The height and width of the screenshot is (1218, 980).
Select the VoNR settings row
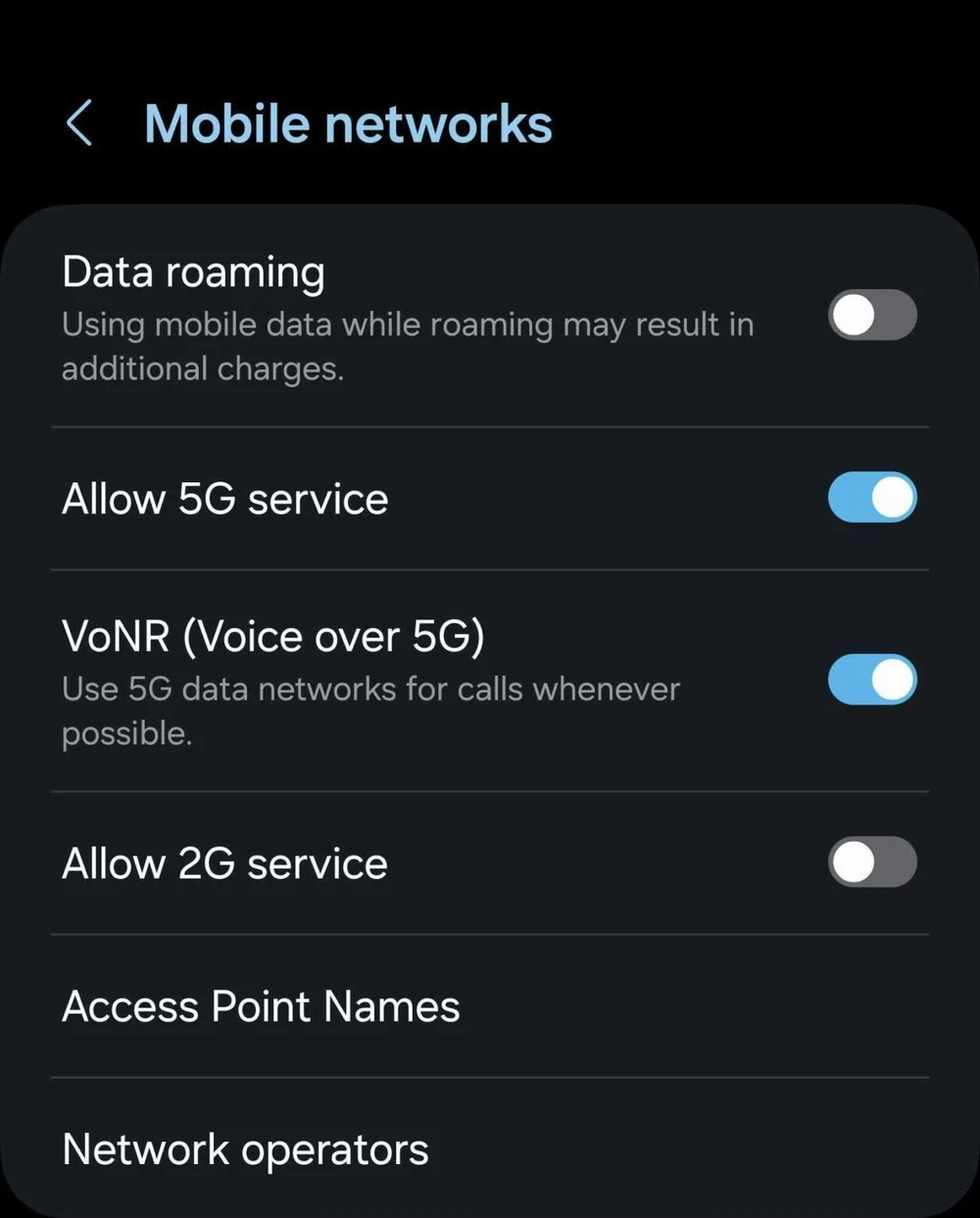(392, 680)
